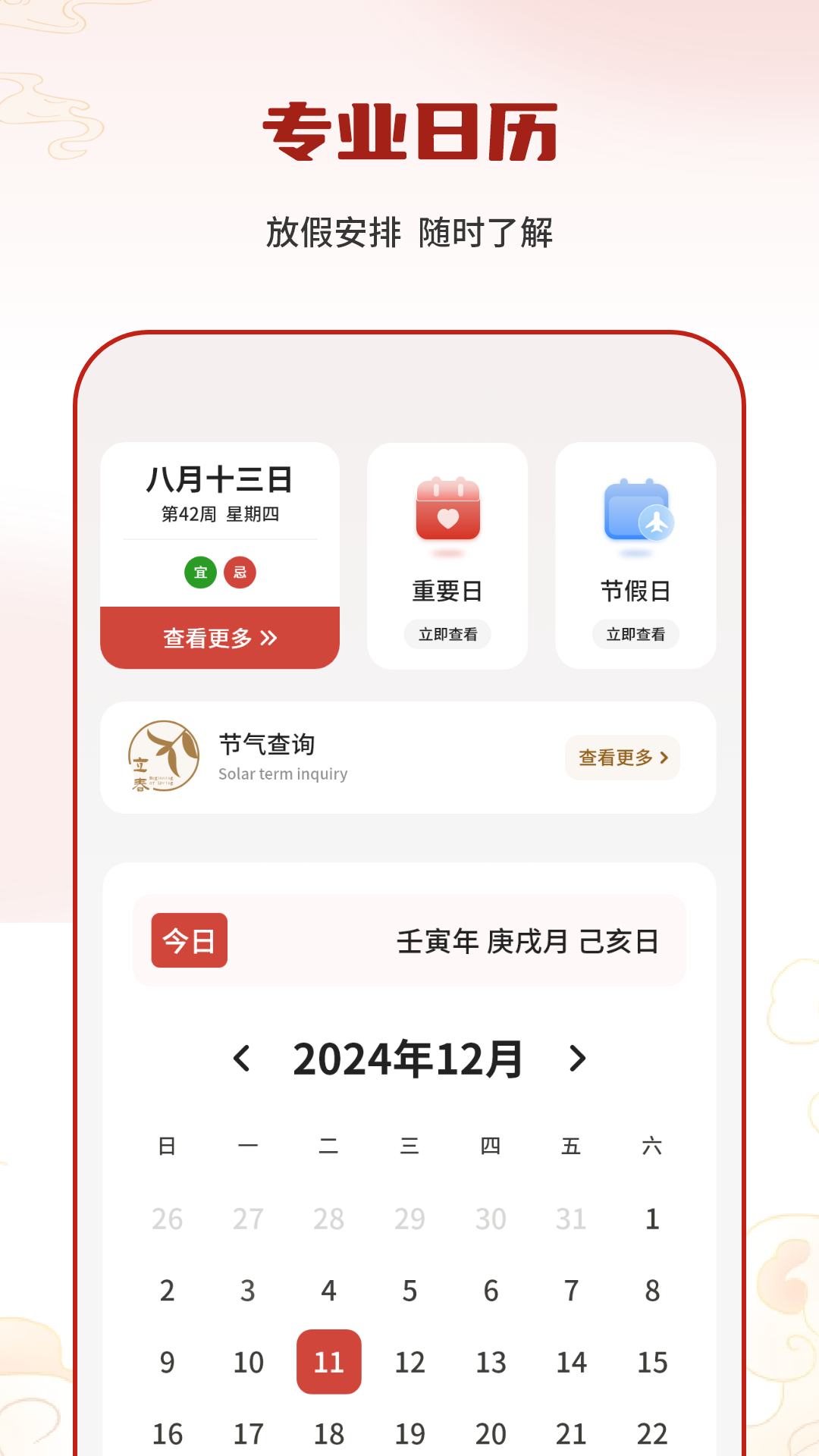This screenshot has height=1456, width=819.
Task: Select December 1 on the calendar
Action: click(652, 1219)
